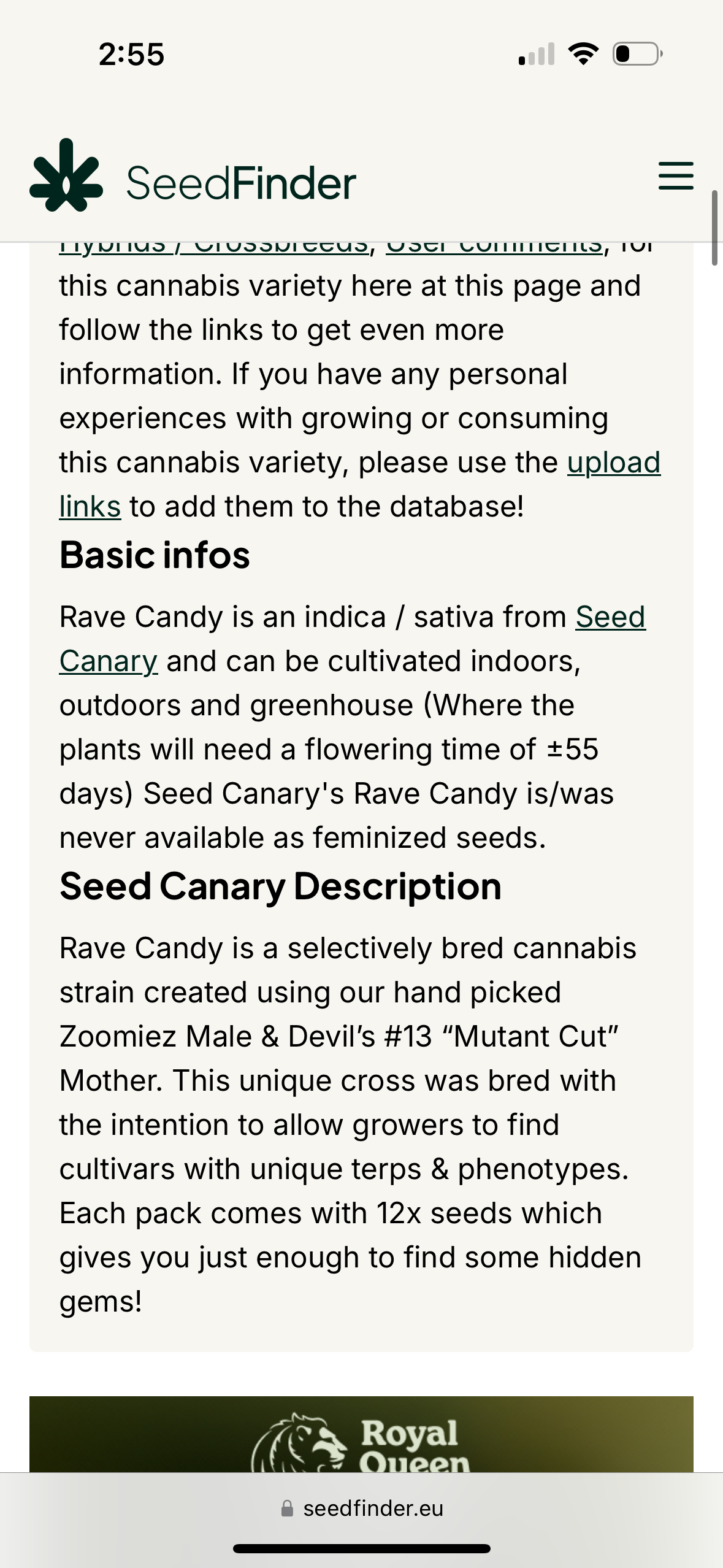Viewport: 723px width, 1568px height.
Task: Open the Hybrids / Crossbreeds link
Action: pos(215,248)
